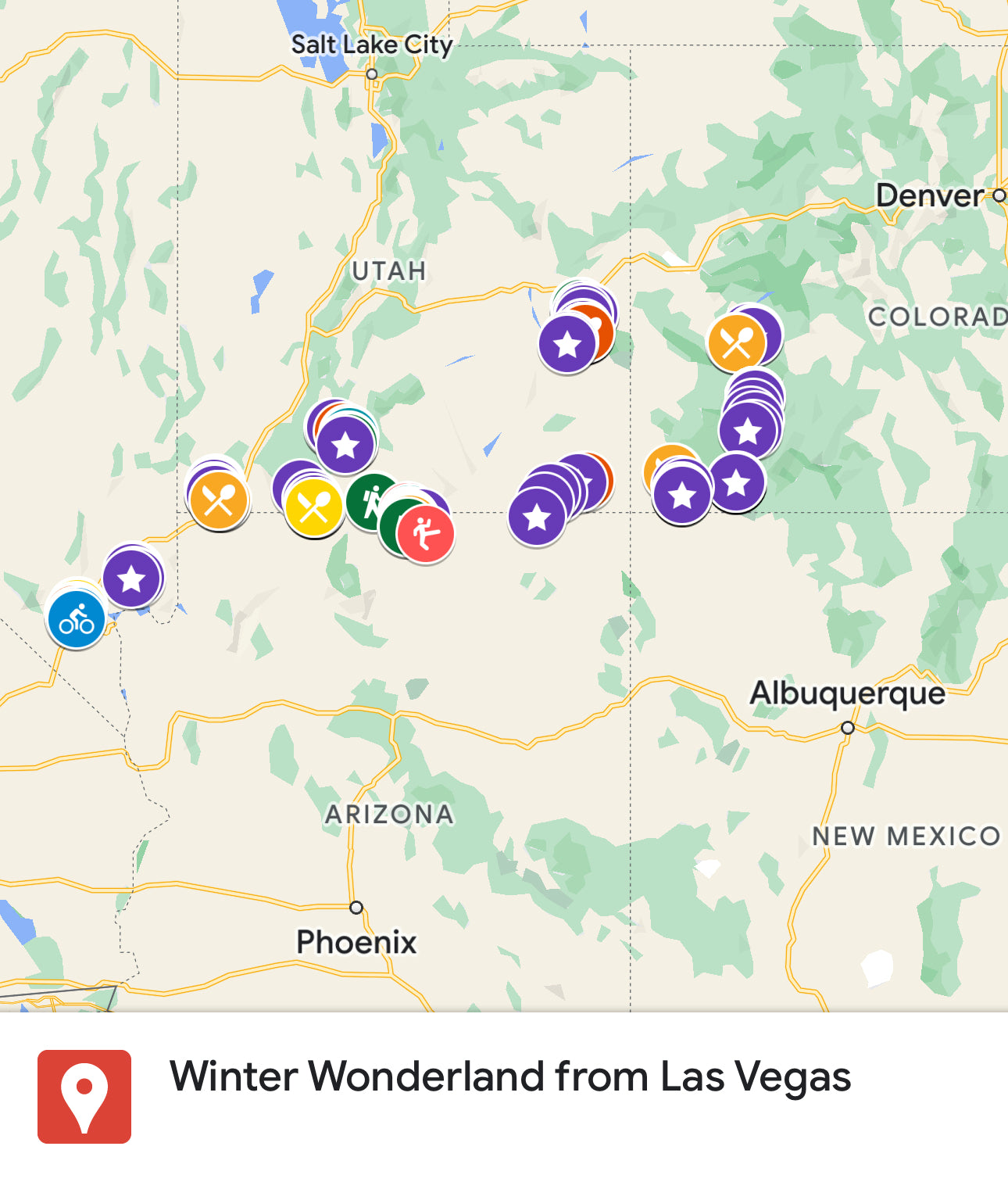
Task: Open the yellow restaurant marker
Action: pos(313,508)
